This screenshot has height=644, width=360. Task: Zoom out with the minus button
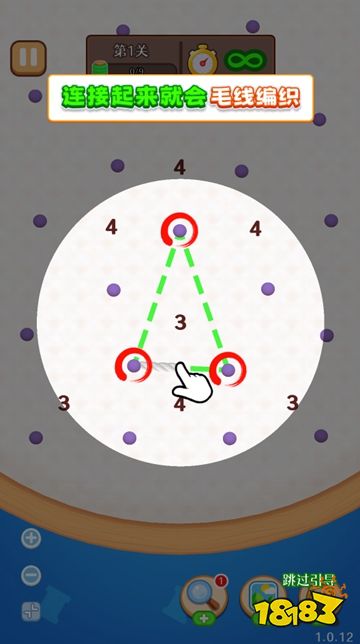(31, 575)
